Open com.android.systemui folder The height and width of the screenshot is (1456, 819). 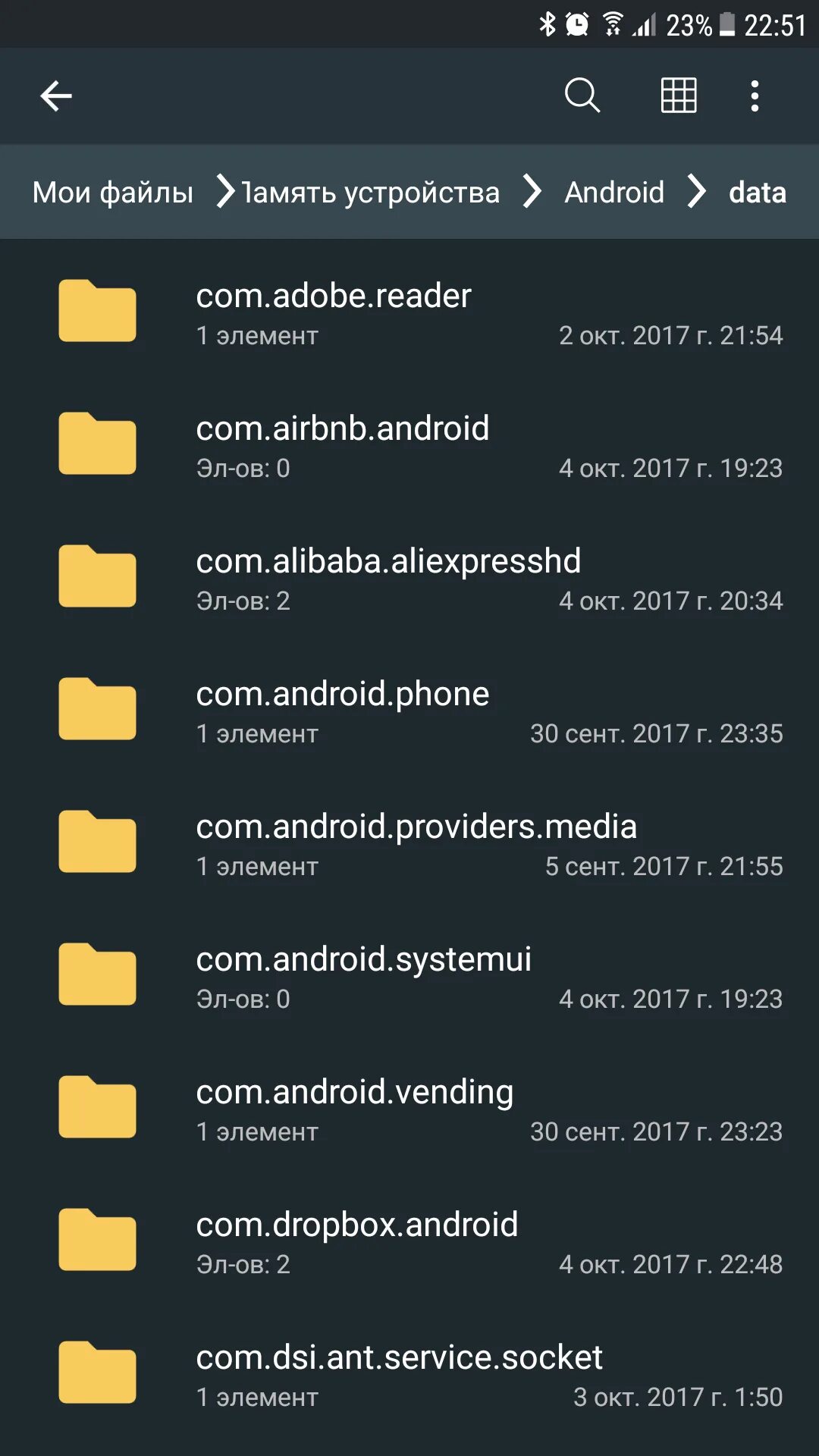pos(409,976)
